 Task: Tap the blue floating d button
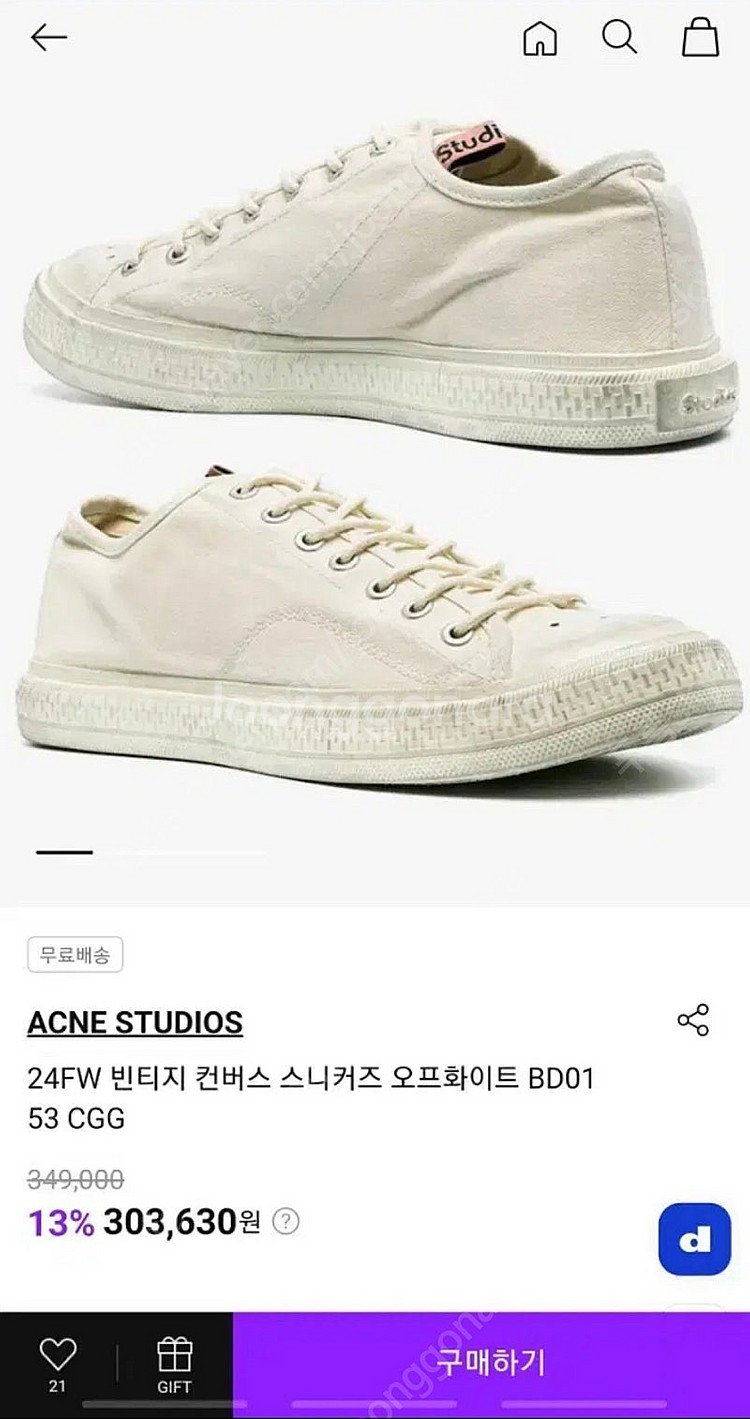(x=694, y=1239)
